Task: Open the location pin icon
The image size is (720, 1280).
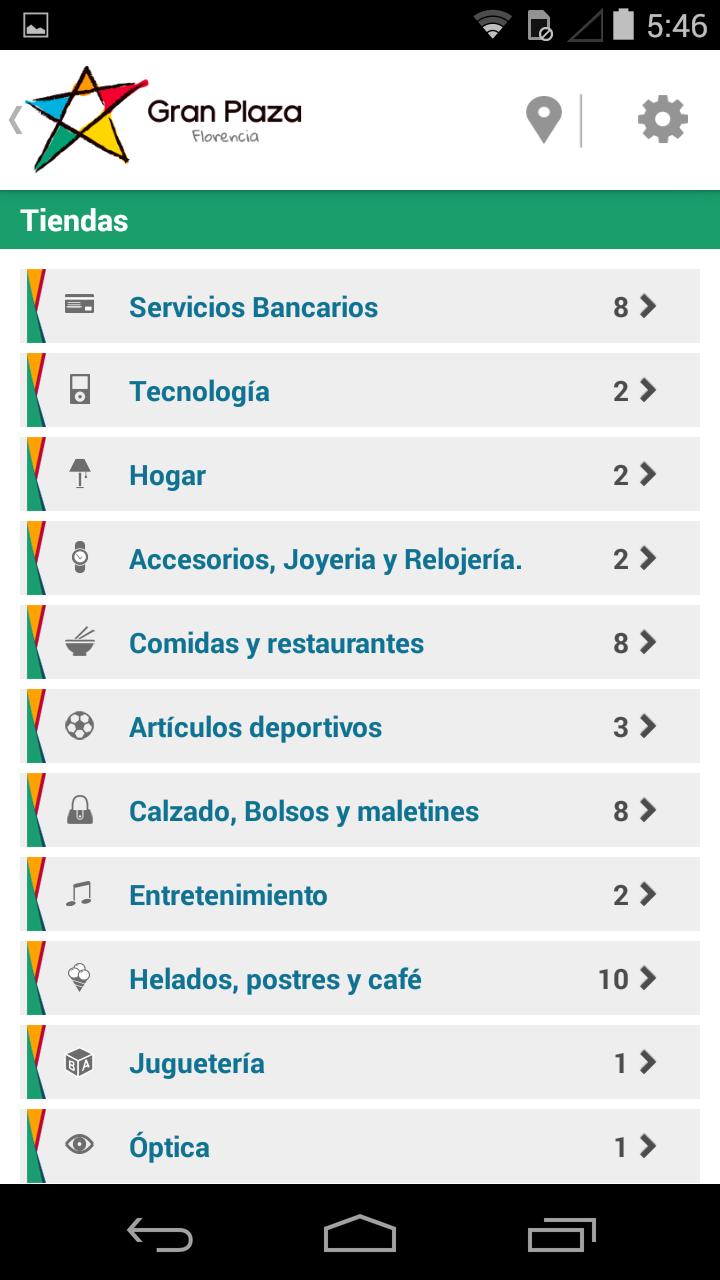Action: pos(543,121)
